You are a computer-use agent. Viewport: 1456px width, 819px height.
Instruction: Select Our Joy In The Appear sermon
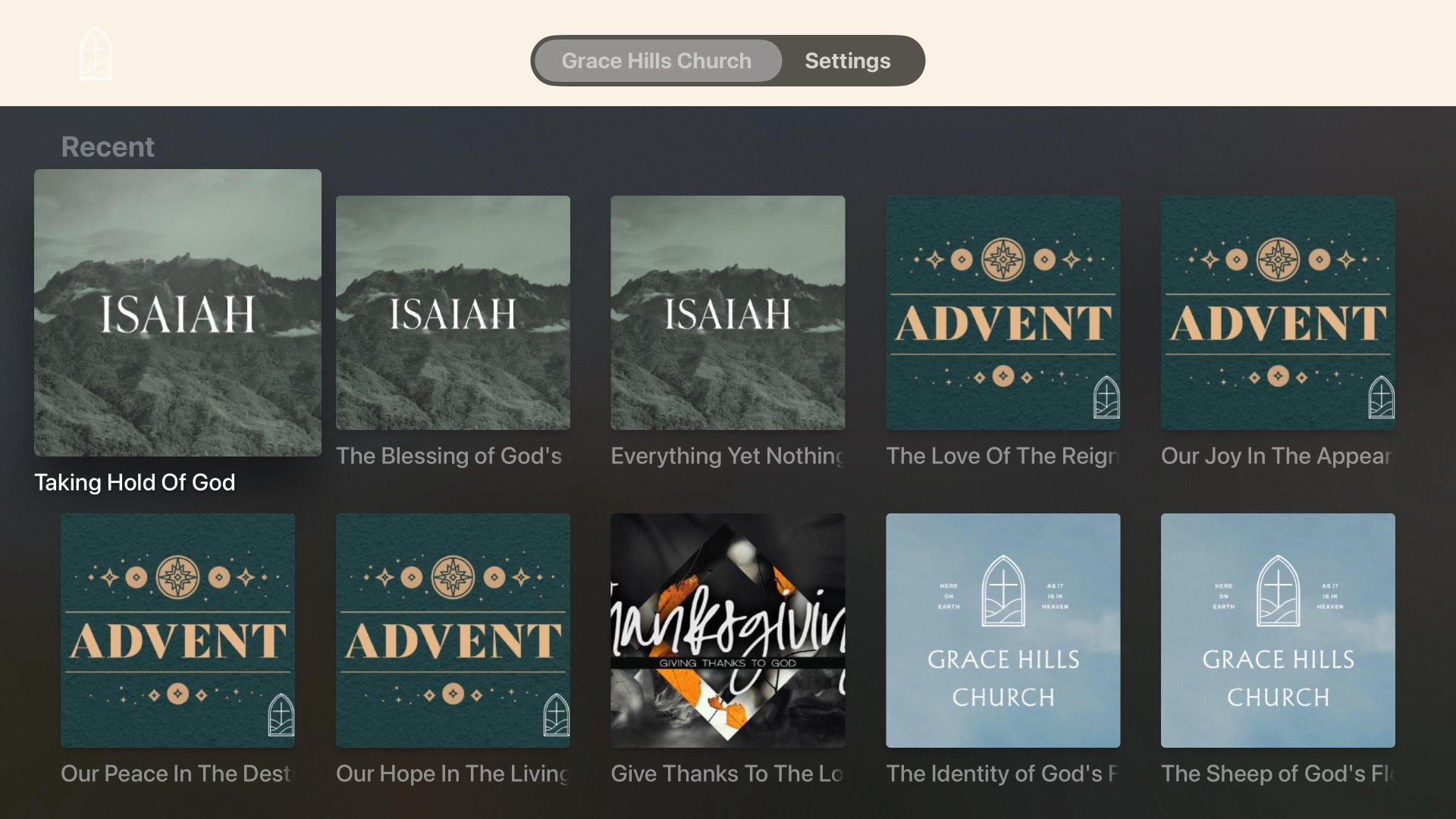1278,312
